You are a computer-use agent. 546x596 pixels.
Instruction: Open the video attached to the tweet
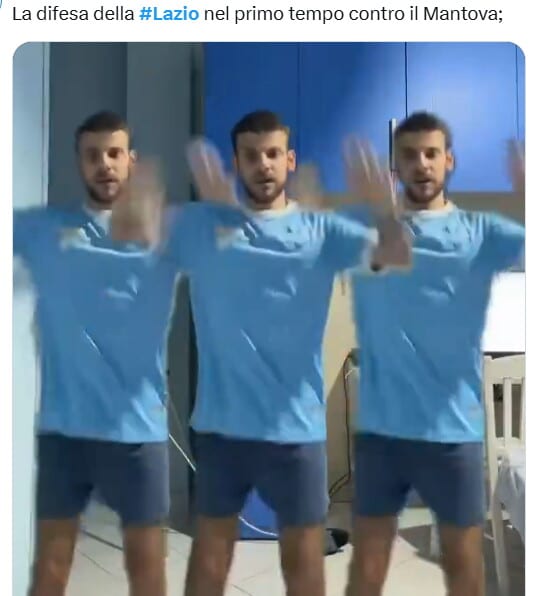[269, 319]
